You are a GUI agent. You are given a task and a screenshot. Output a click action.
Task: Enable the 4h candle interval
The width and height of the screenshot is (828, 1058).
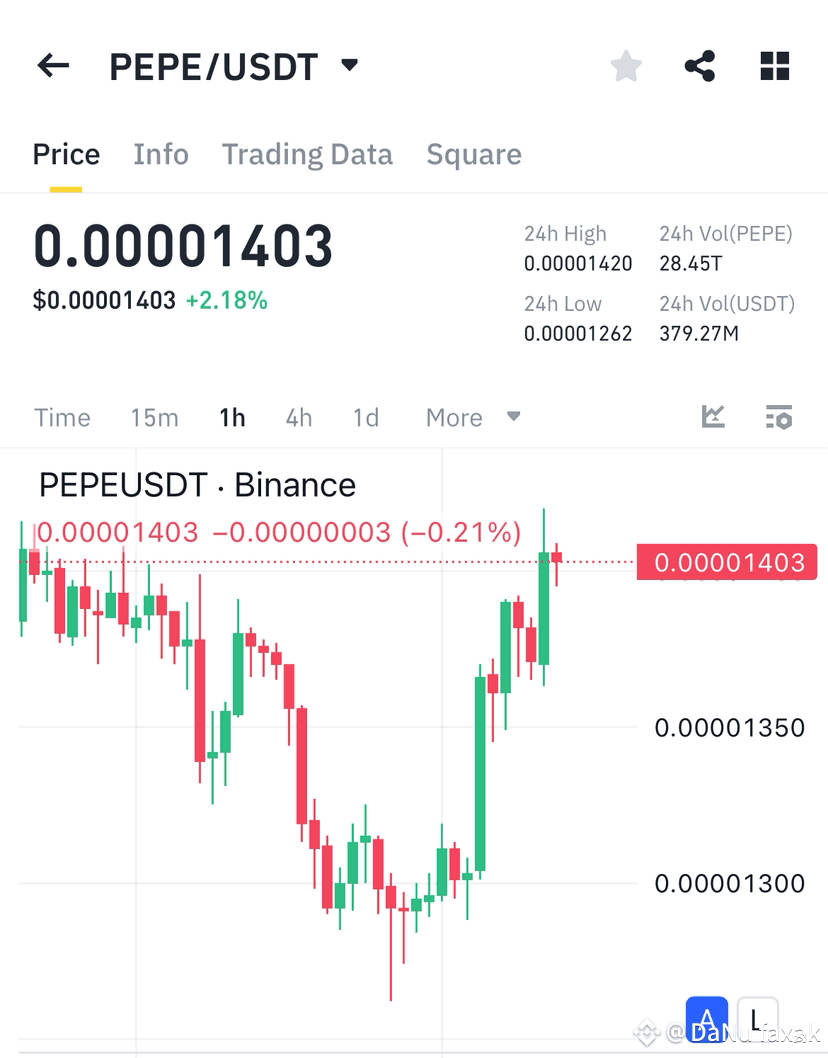click(x=298, y=417)
